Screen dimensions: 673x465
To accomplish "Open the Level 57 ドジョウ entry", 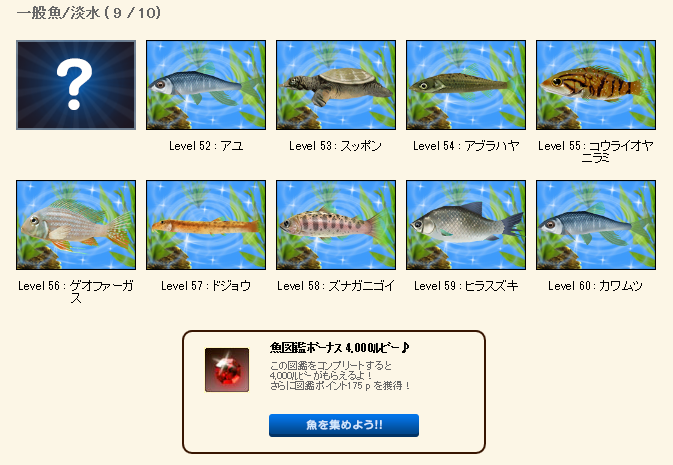I will (x=206, y=225).
